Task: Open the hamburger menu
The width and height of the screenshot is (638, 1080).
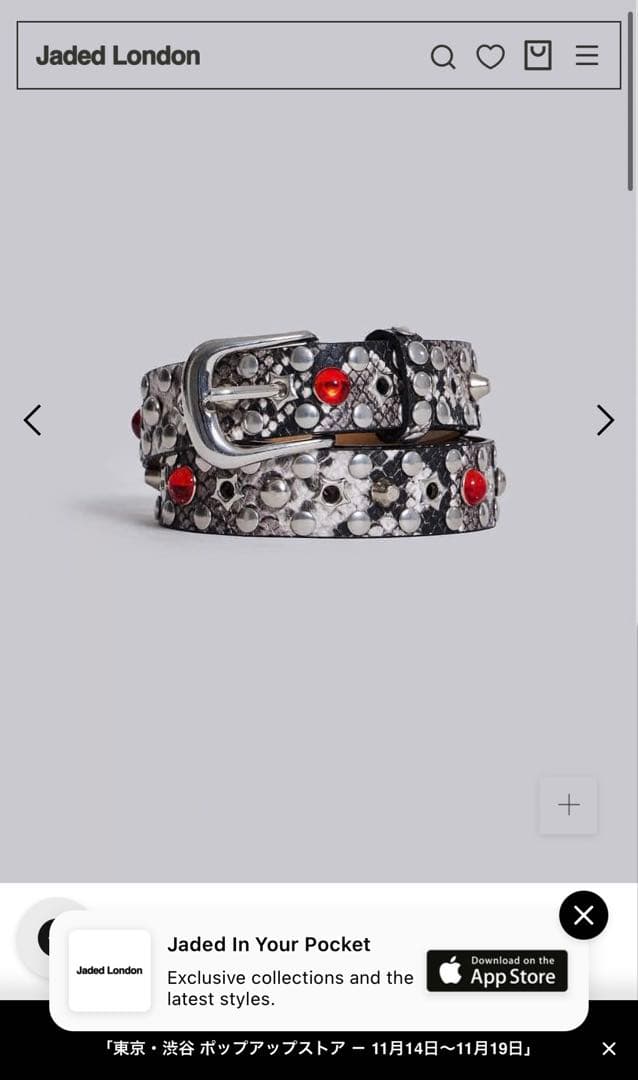Action: pyautogui.click(x=587, y=56)
